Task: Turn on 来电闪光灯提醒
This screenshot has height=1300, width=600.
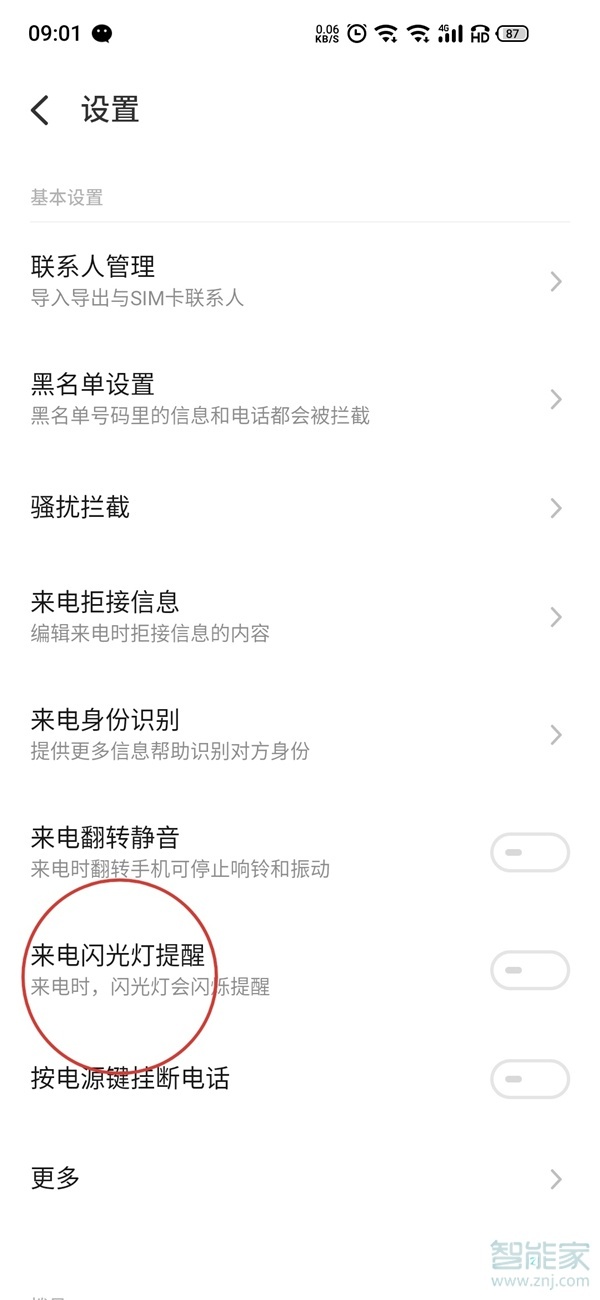Action: click(529, 970)
